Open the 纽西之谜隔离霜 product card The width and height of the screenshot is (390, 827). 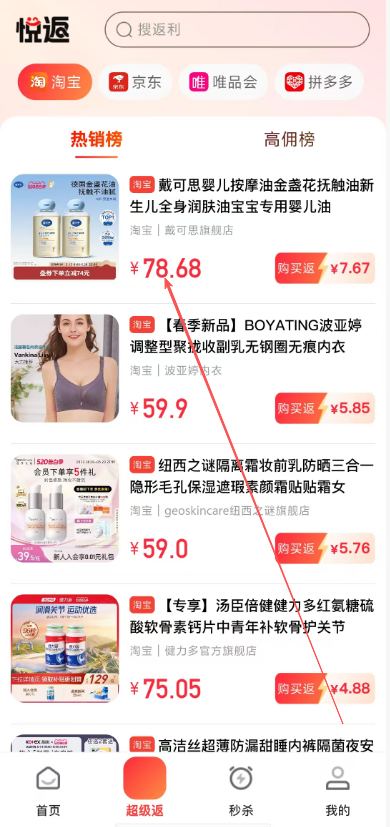tap(193, 508)
